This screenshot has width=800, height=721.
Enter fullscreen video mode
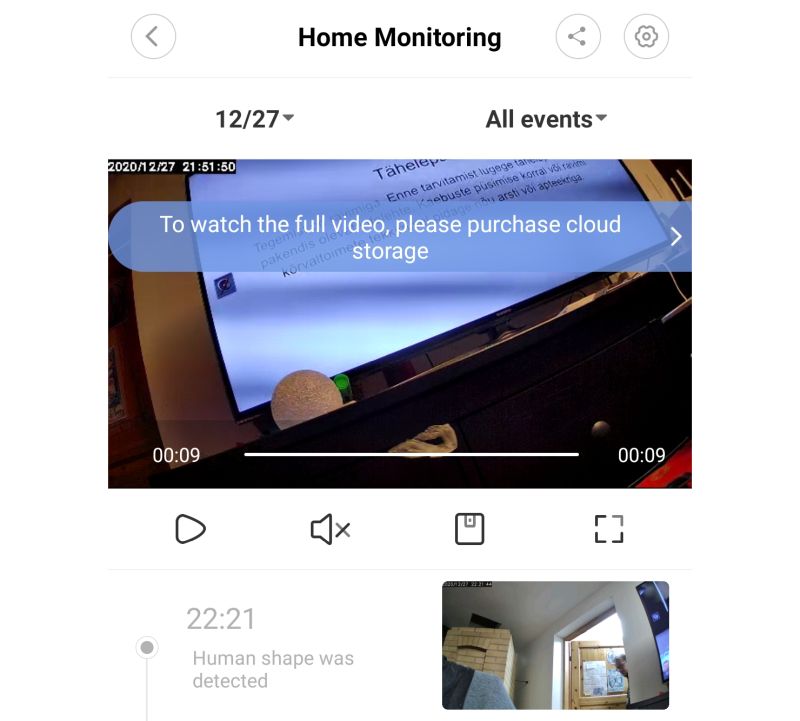coord(608,529)
